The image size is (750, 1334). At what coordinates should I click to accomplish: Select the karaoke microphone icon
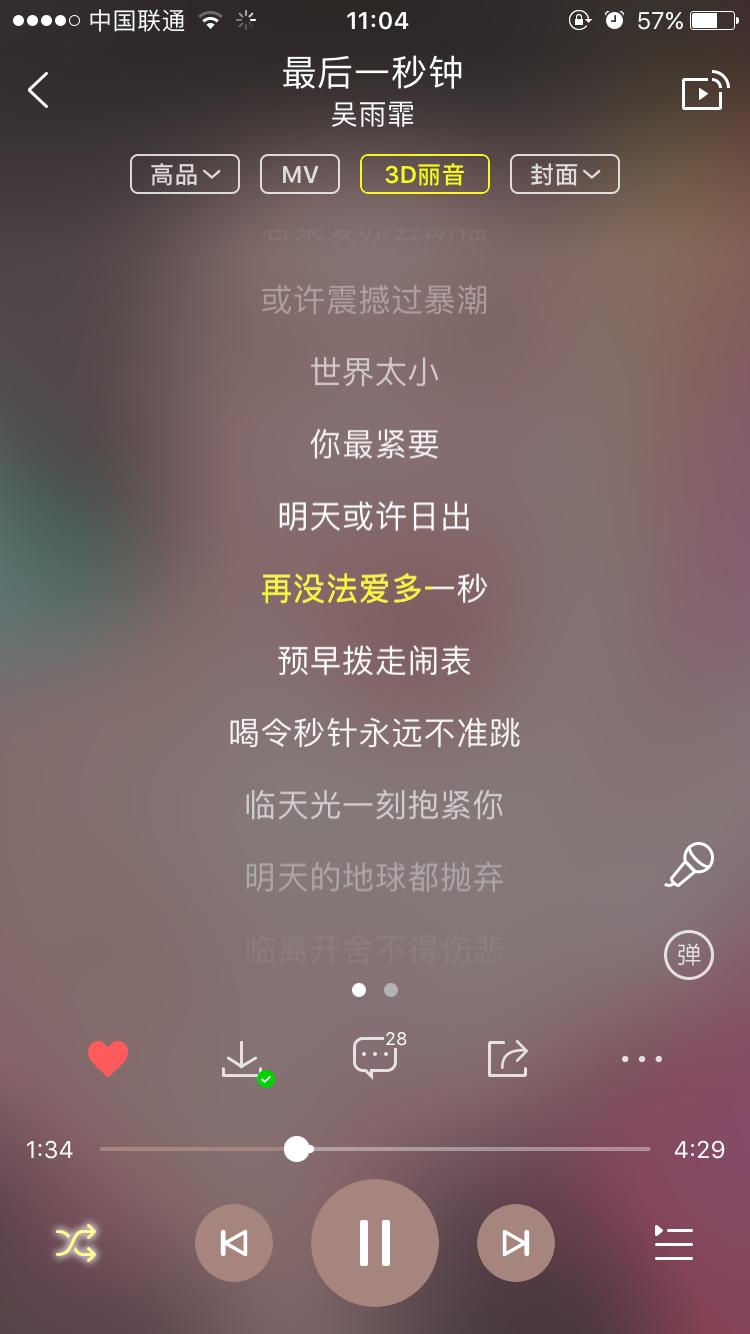688,864
